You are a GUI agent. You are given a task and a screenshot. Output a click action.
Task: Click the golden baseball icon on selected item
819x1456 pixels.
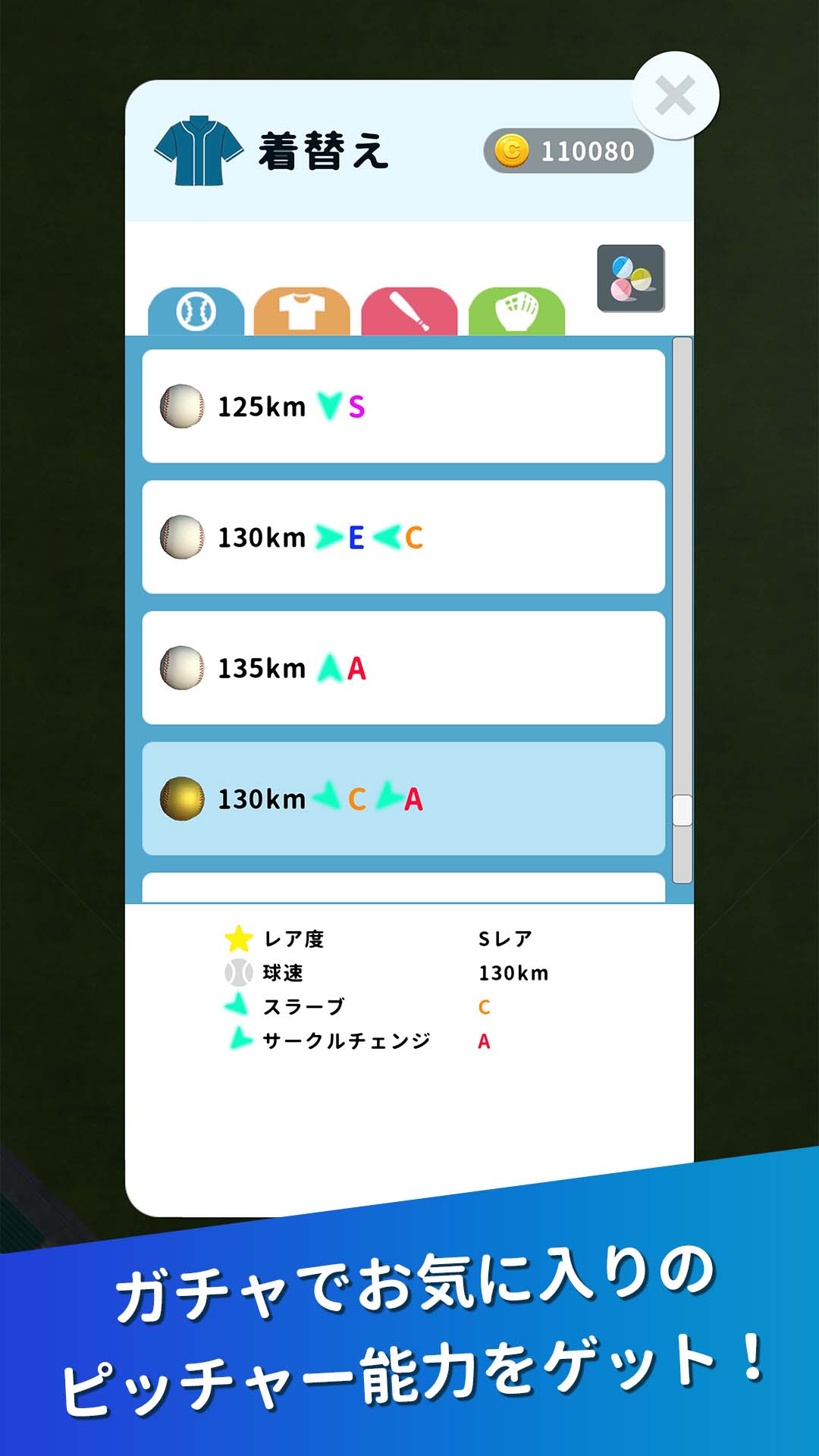coord(182,798)
